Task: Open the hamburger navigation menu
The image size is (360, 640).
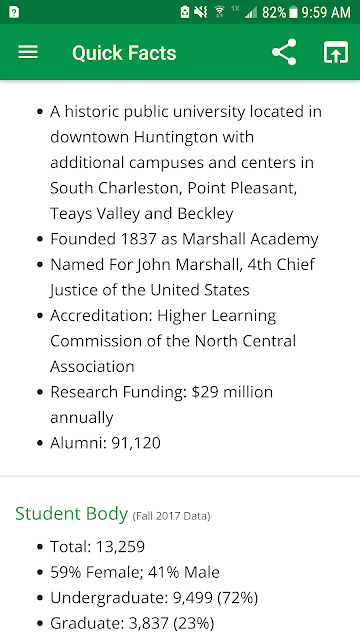Action: point(28,52)
